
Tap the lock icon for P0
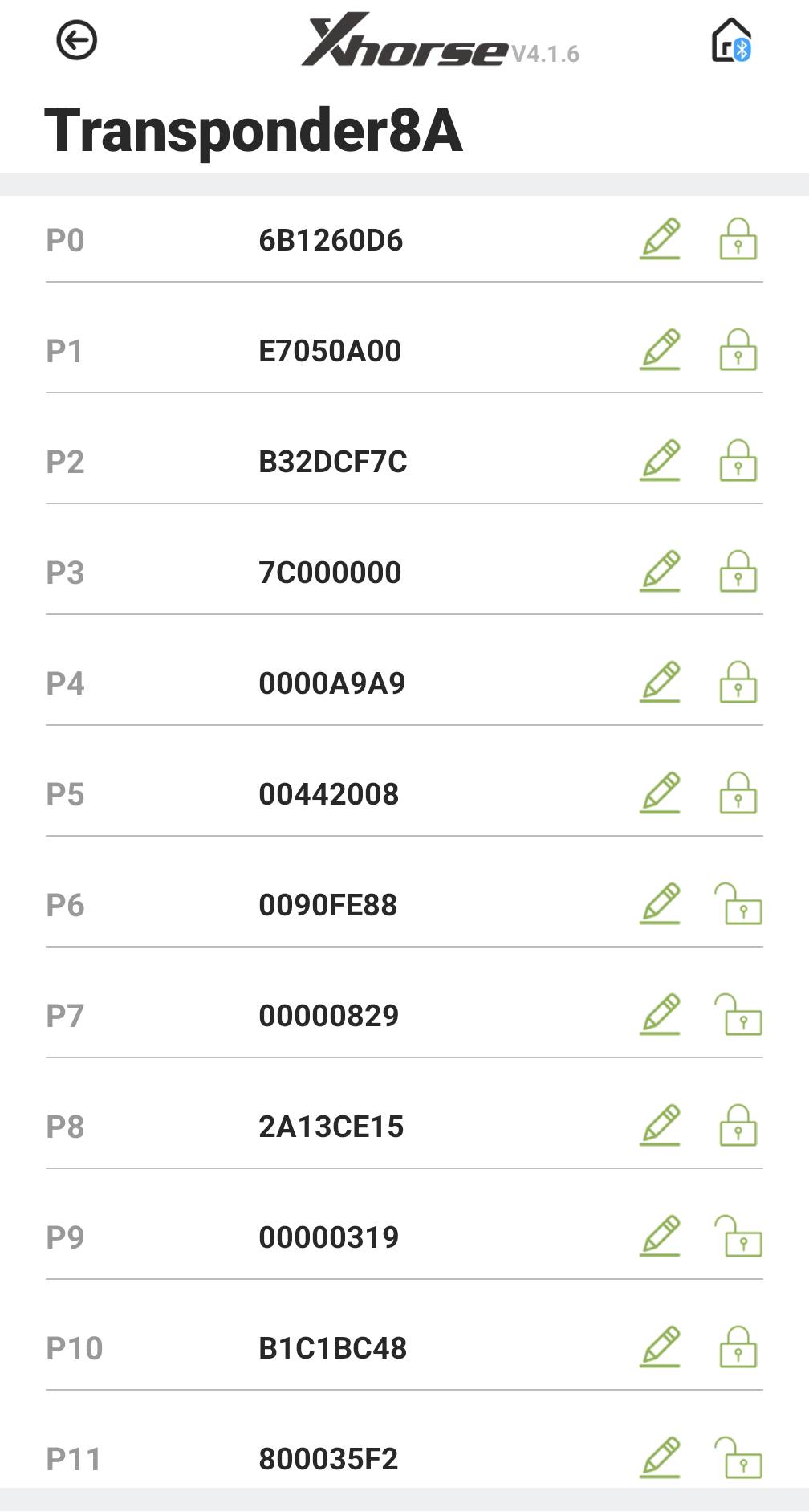click(738, 239)
